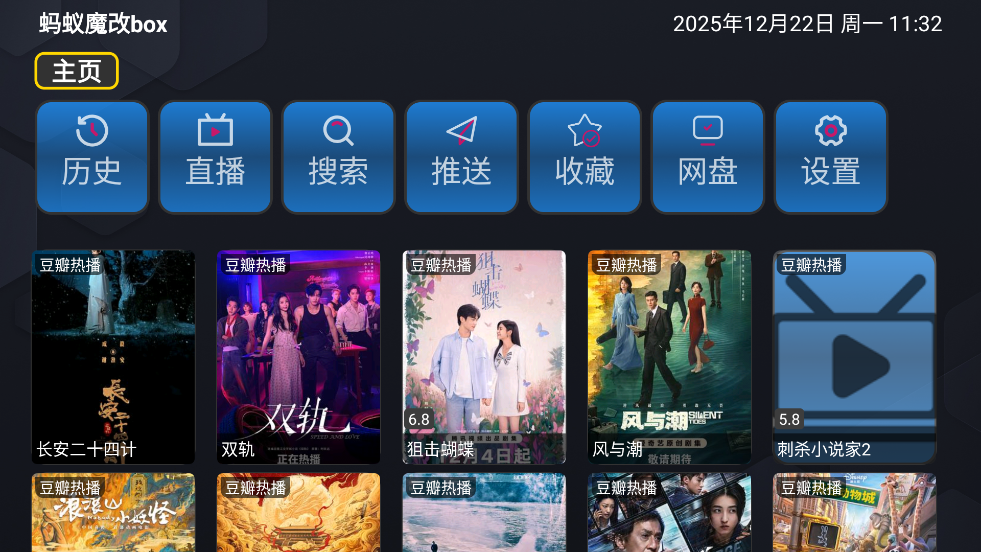
Task: Open 历史 viewing history
Action: tap(92, 157)
